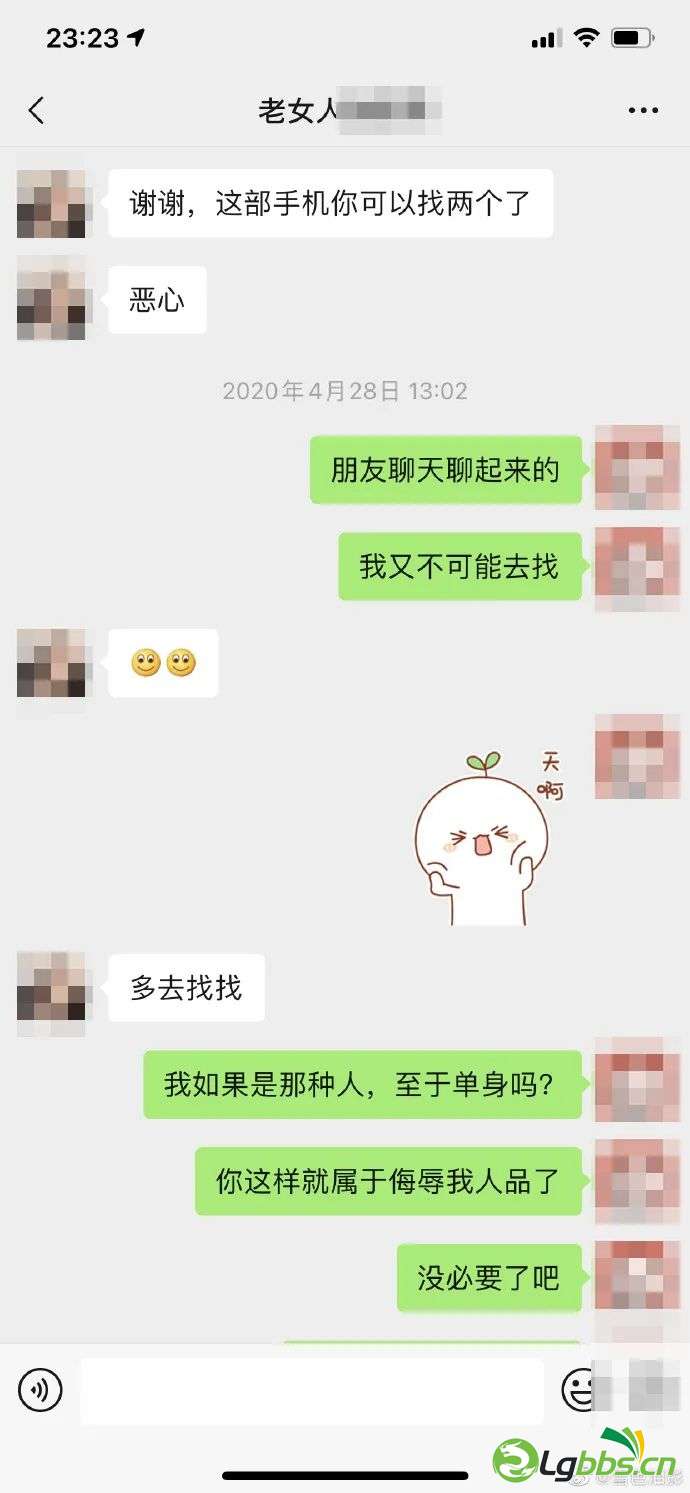The width and height of the screenshot is (690, 1493).
Task: Switch to voice message input
Action: (40, 1389)
